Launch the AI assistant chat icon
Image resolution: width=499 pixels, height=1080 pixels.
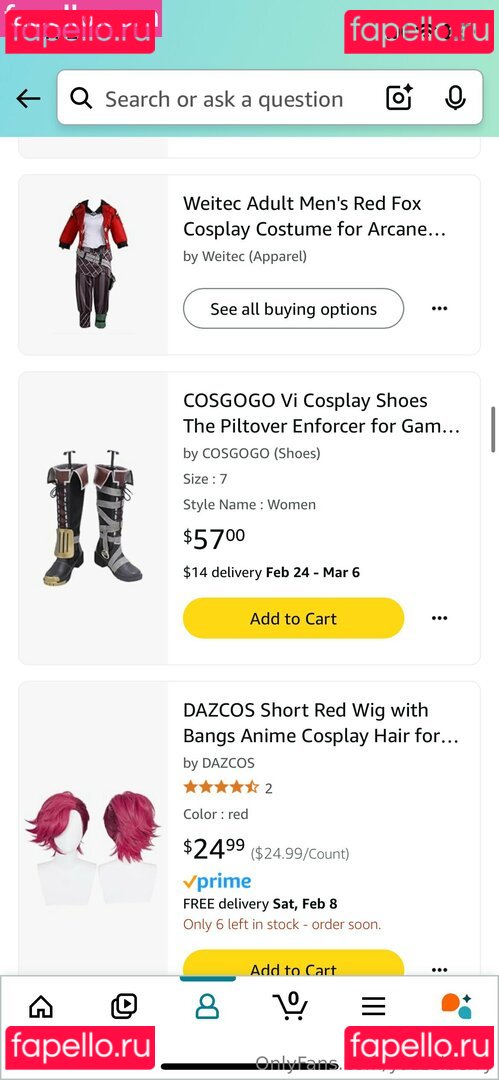click(456, 1006)
